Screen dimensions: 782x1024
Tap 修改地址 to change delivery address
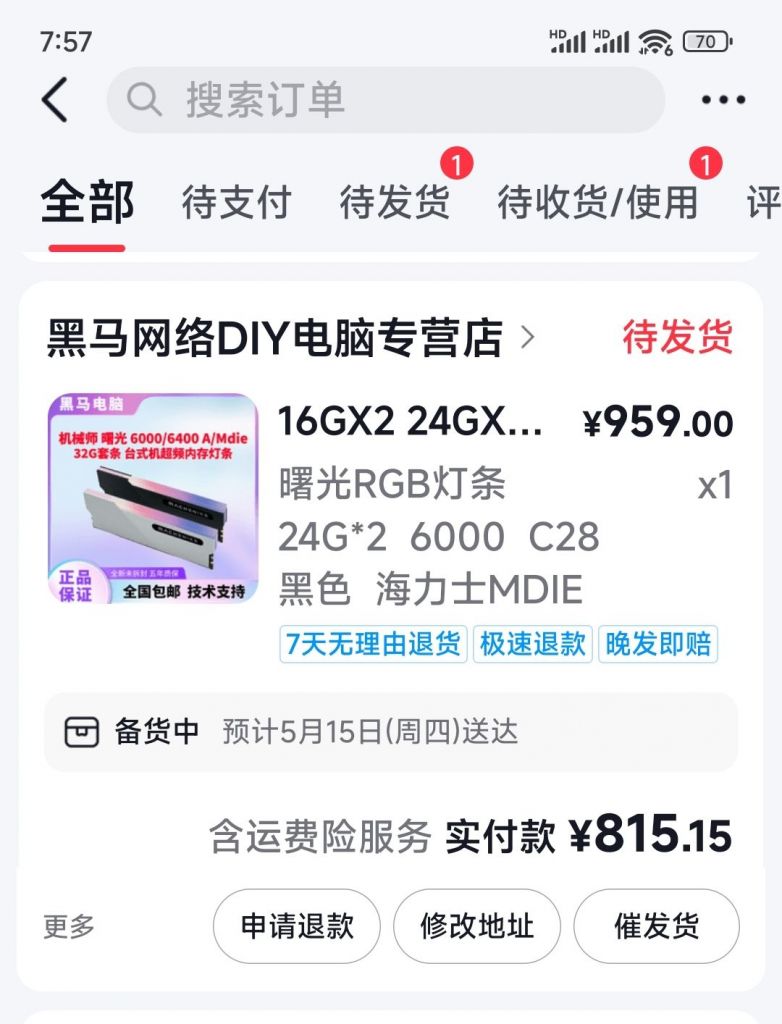click(478, 928)
